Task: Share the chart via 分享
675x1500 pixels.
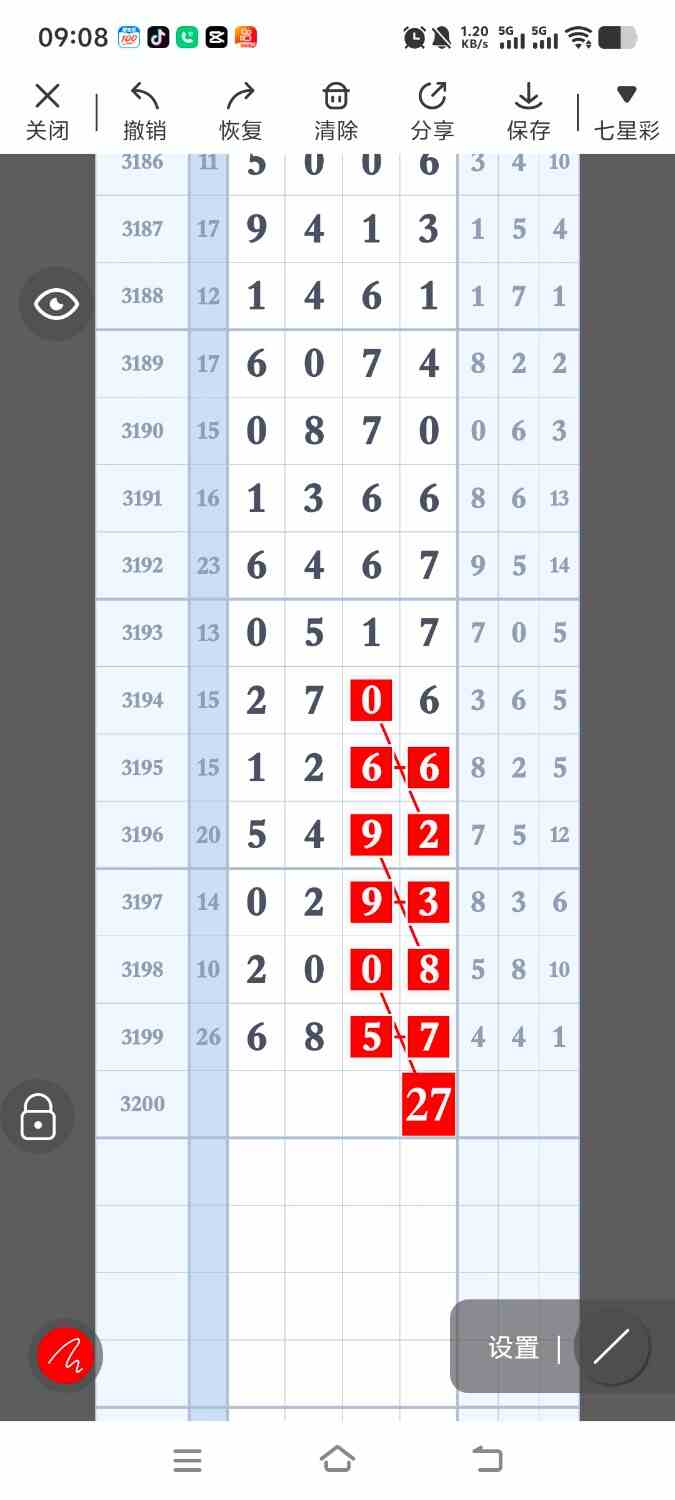Action: [432, 111]
